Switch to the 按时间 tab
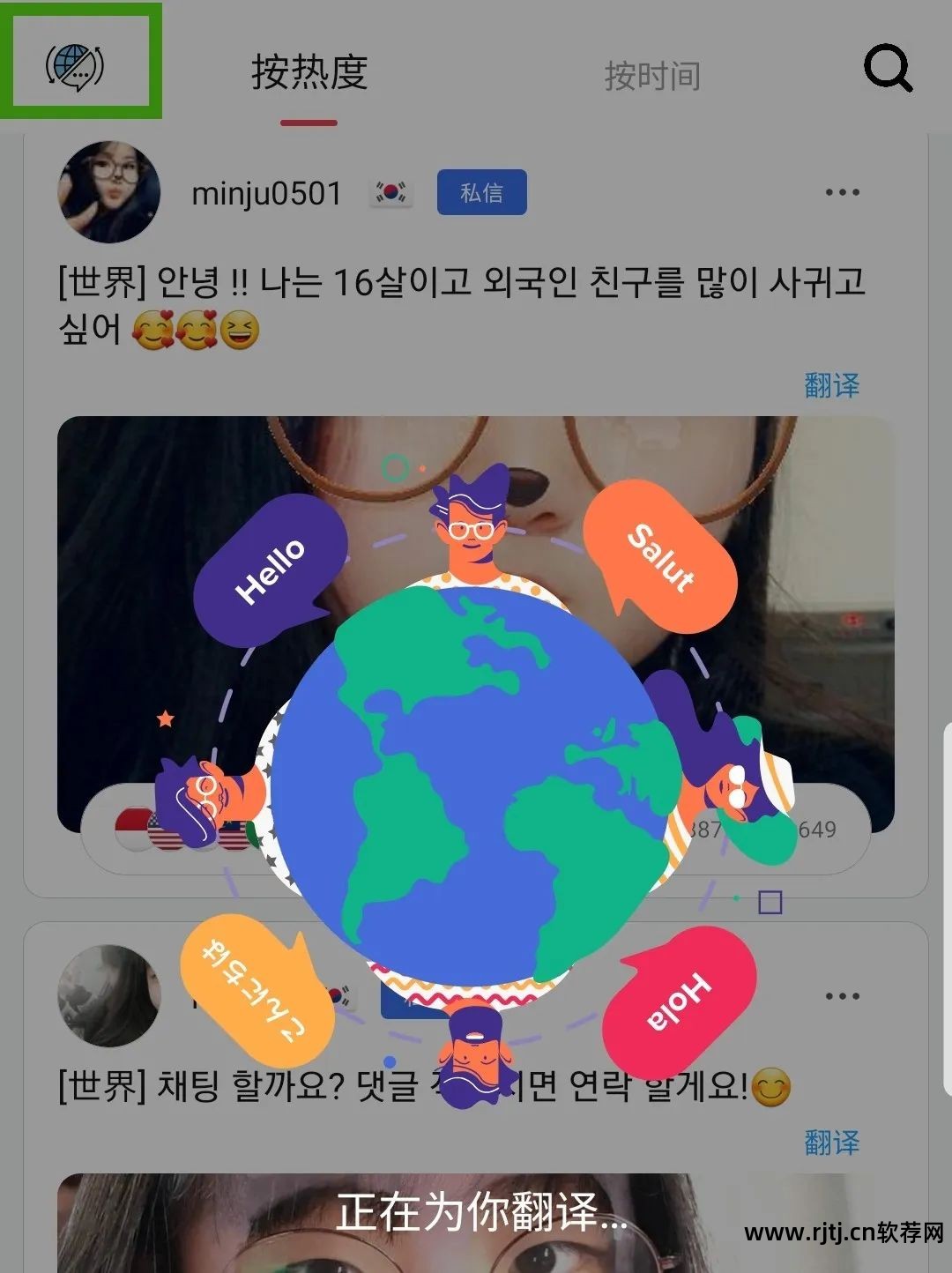The image size is (952, 1273). coord(652,76)
